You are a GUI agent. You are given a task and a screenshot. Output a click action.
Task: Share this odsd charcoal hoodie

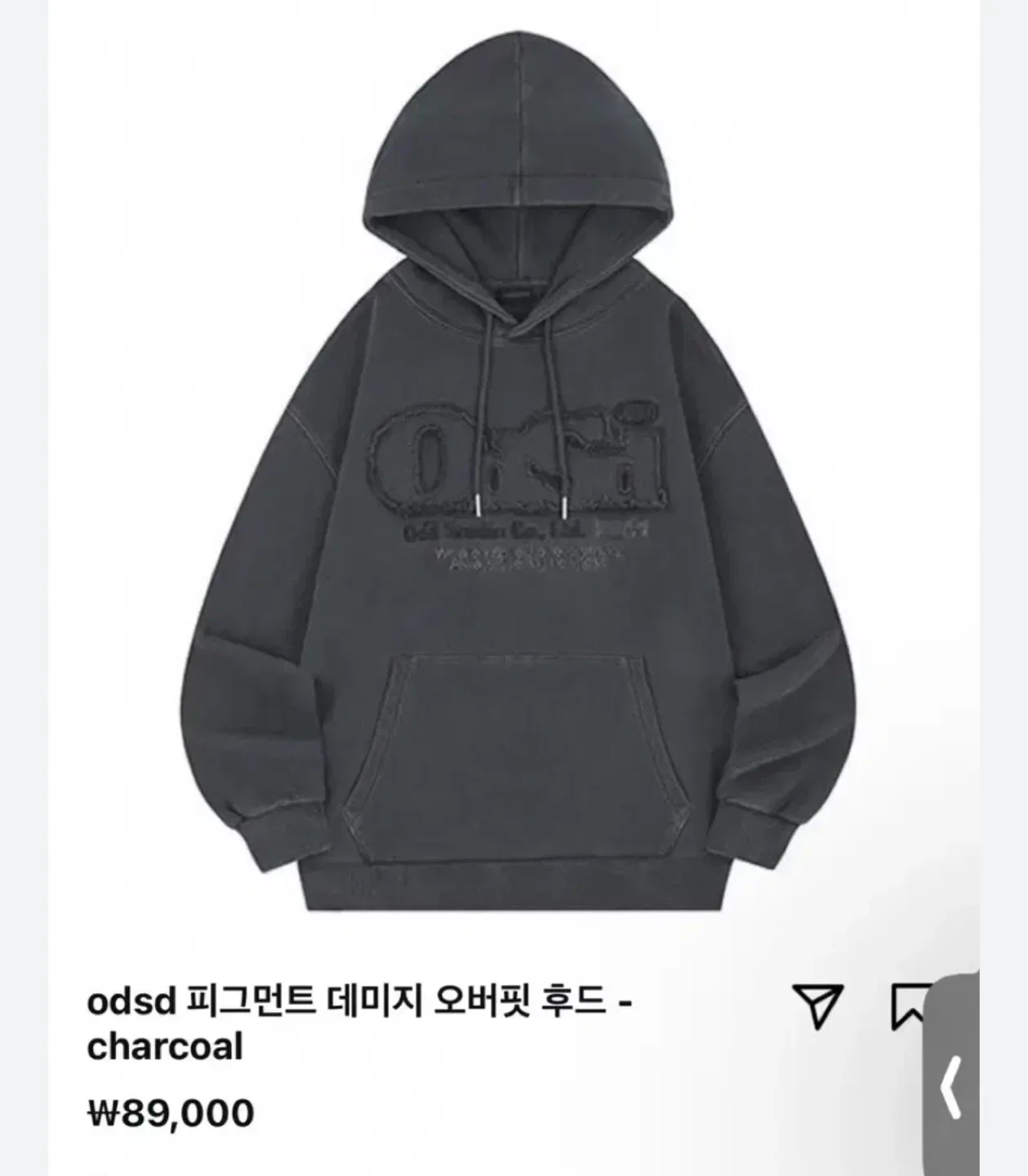pos(817,1005)
